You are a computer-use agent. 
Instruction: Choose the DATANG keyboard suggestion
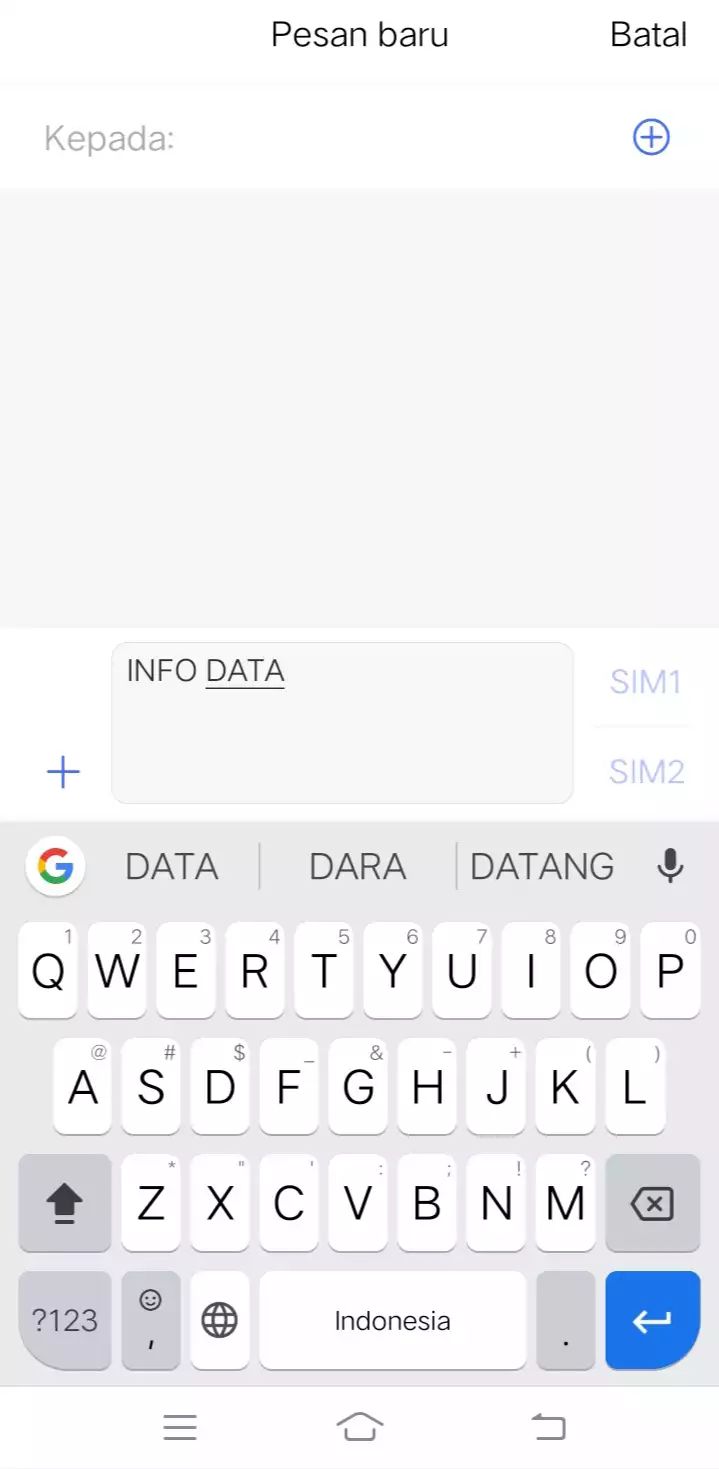coord(542,866)
